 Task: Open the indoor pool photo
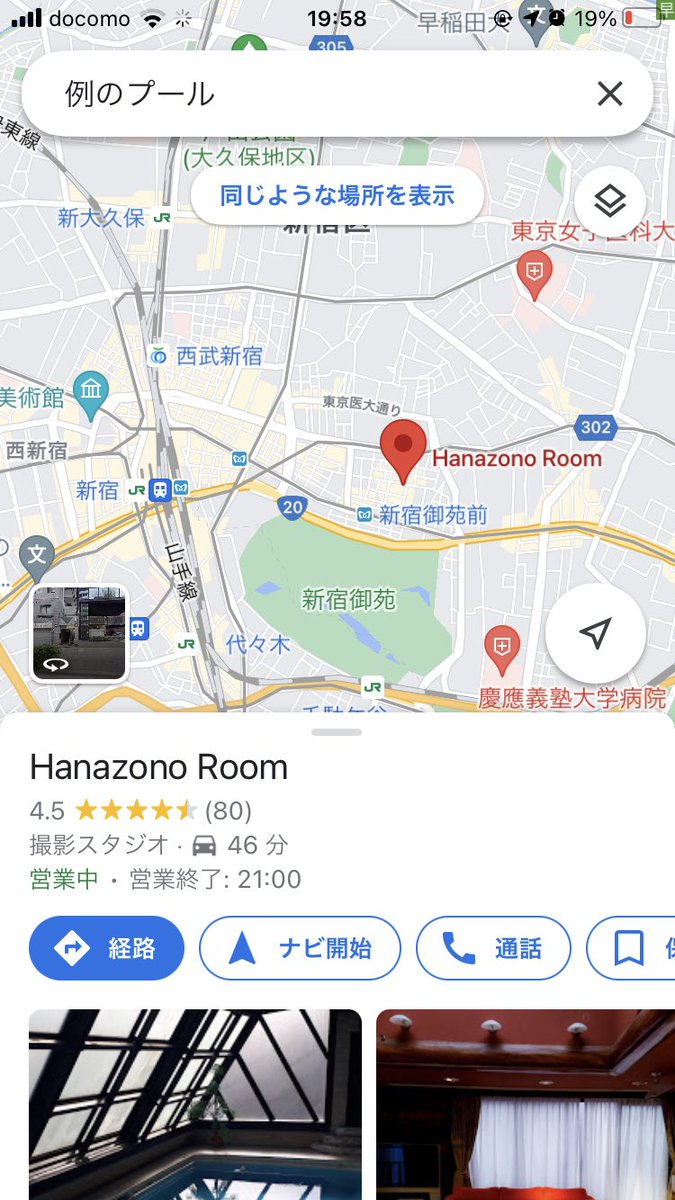[x=195, y=1103]
